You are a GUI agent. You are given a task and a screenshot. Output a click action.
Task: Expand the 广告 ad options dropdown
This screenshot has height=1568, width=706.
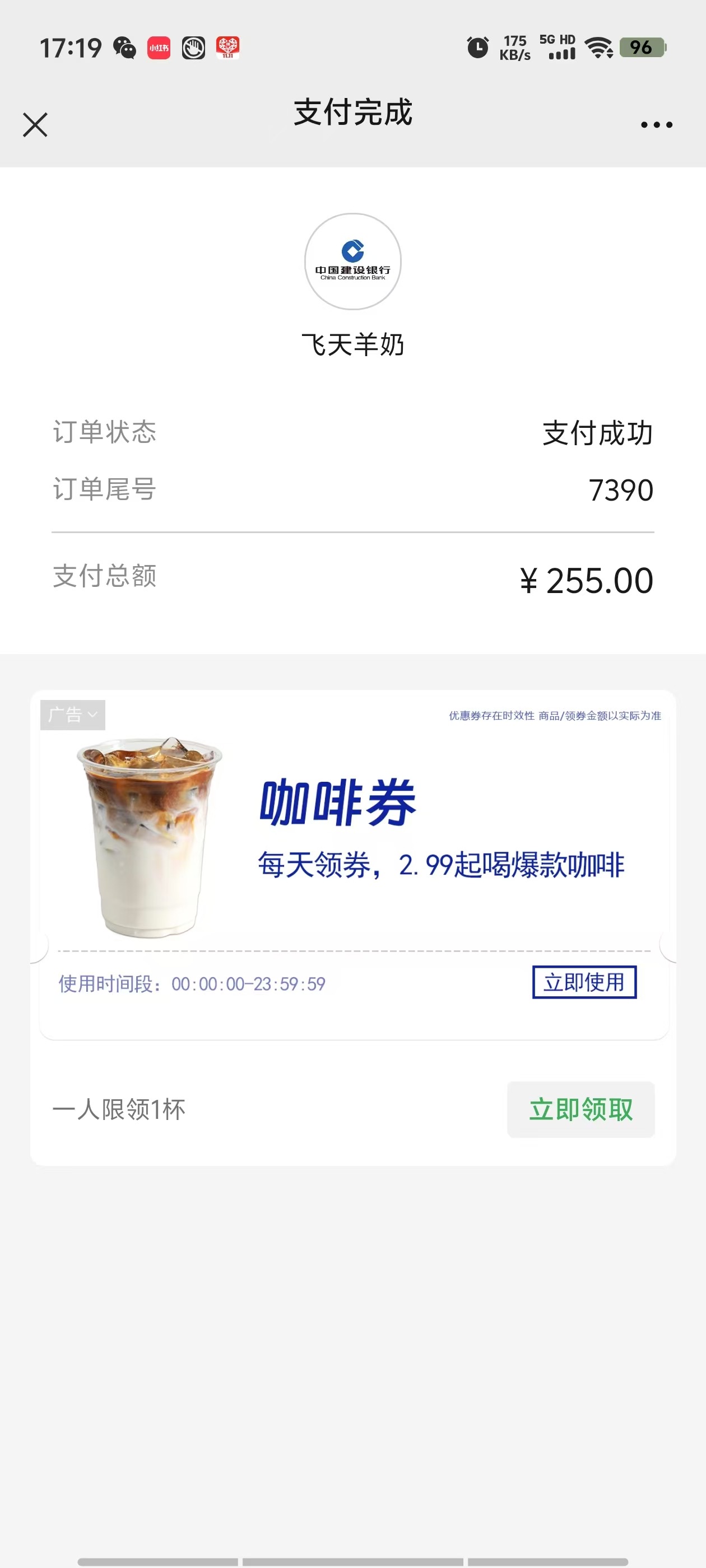tap(72, 715)
